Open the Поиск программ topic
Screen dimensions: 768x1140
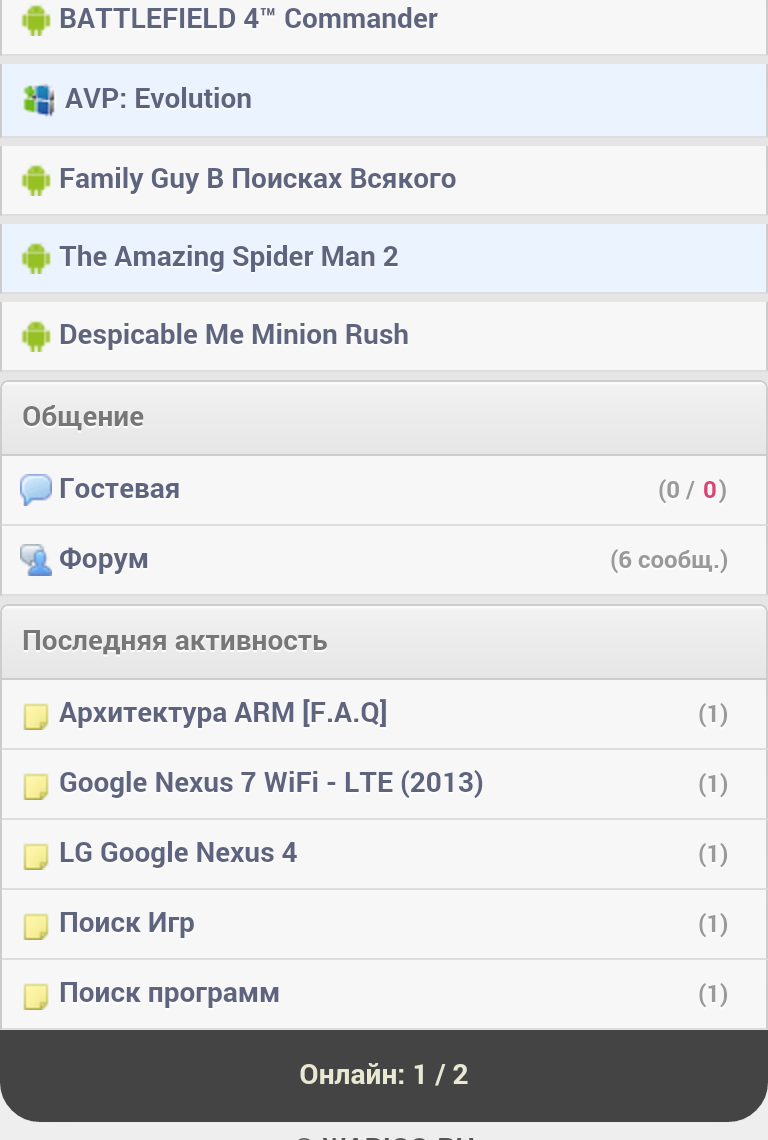pyautogui.click(x=168, y=993)
